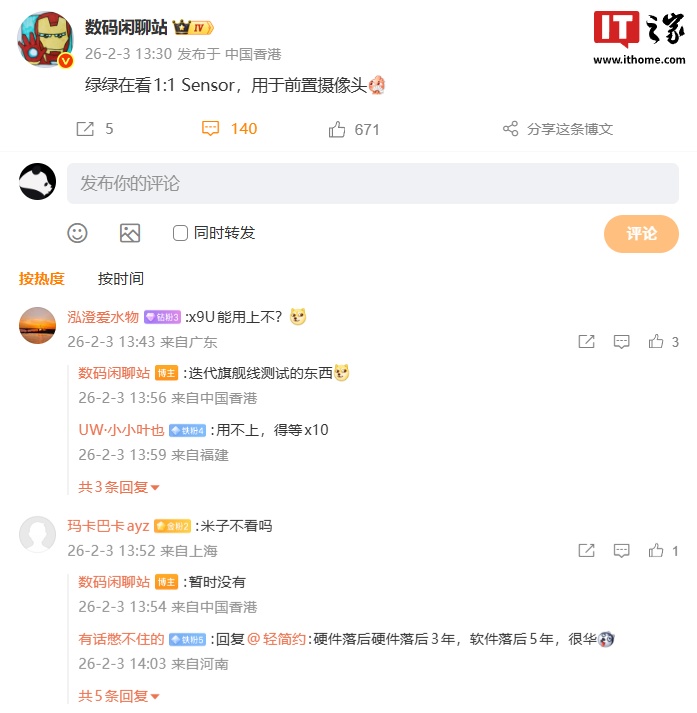
Task: Open the 140 comments on the post
Action: (x=229, y=129)
